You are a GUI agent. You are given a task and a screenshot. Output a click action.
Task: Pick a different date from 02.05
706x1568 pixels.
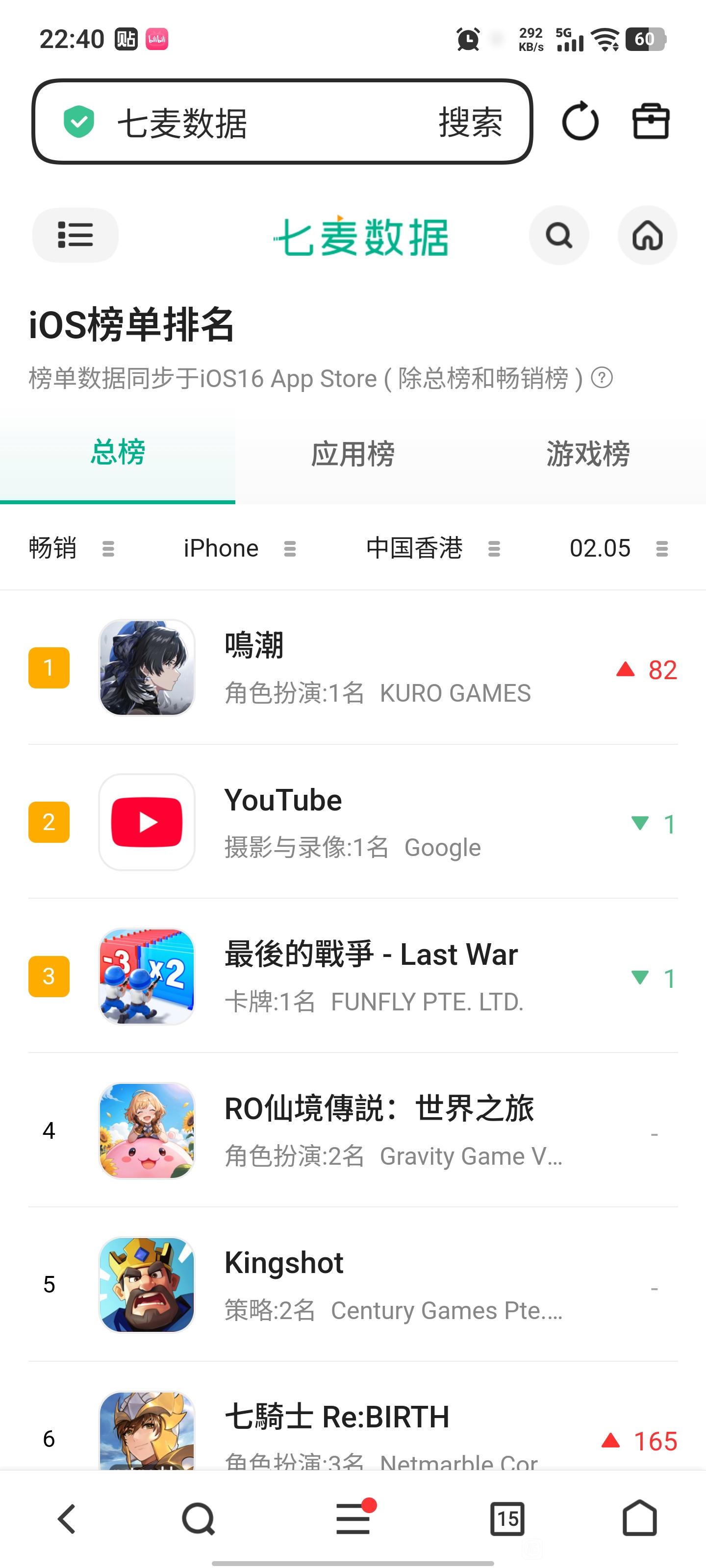[618, 548]
